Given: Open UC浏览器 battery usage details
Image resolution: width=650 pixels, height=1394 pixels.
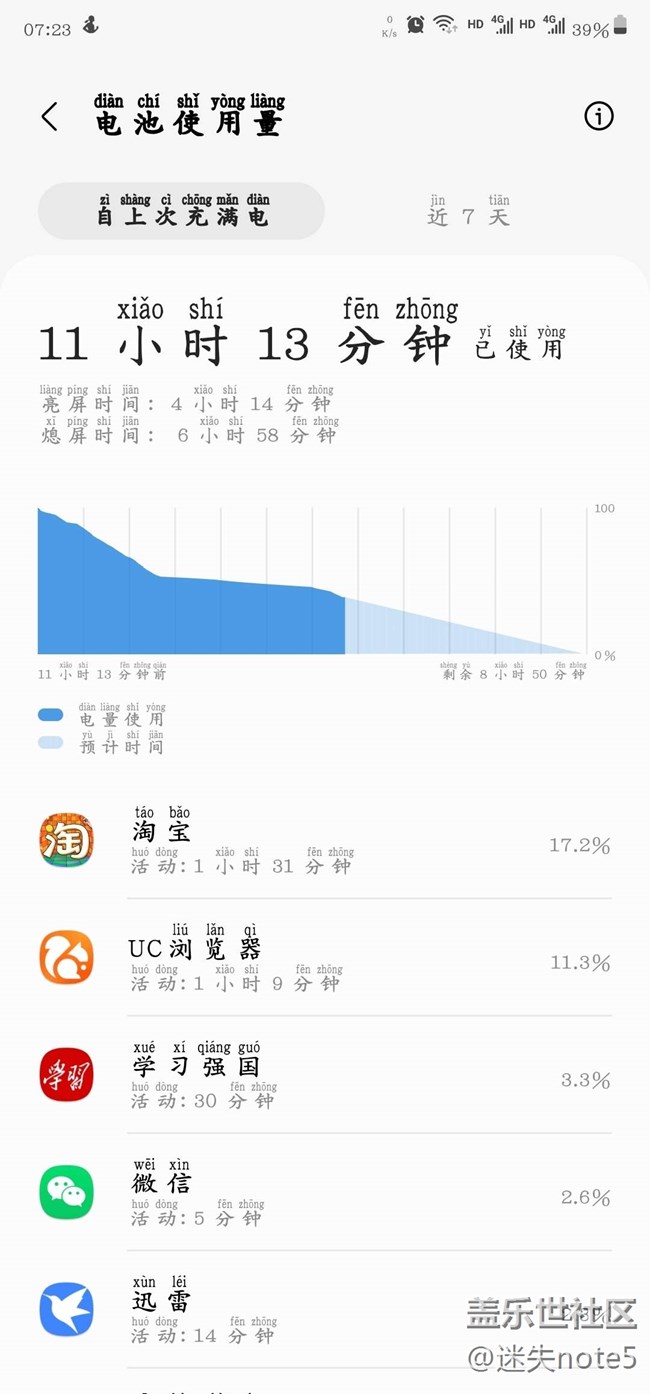Looking at the screenshot, I should click(x=325, y=959).
